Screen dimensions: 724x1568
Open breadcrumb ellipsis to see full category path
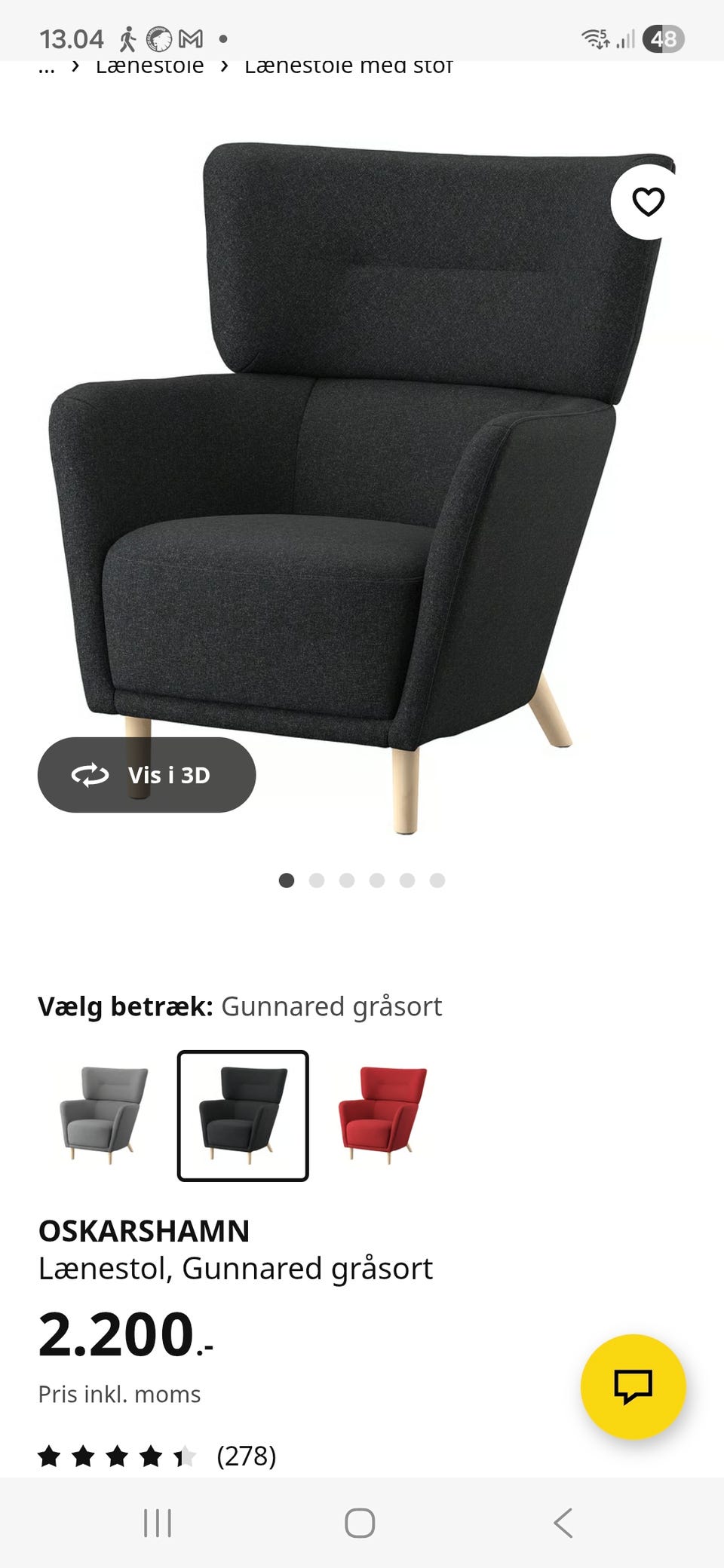tap(47, 68)
